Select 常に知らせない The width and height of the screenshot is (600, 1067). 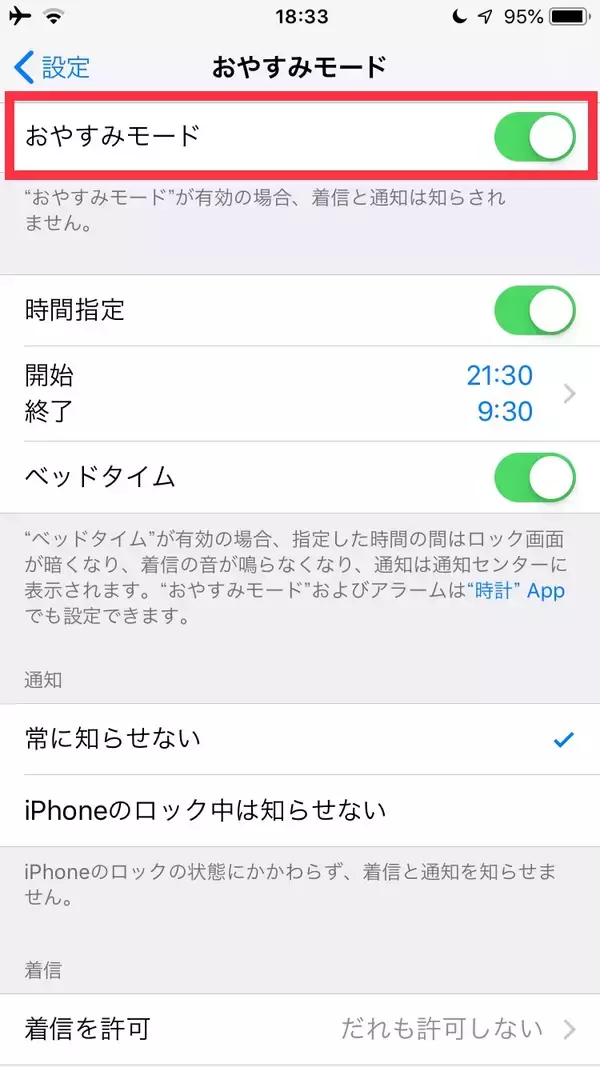pos(300,740)
